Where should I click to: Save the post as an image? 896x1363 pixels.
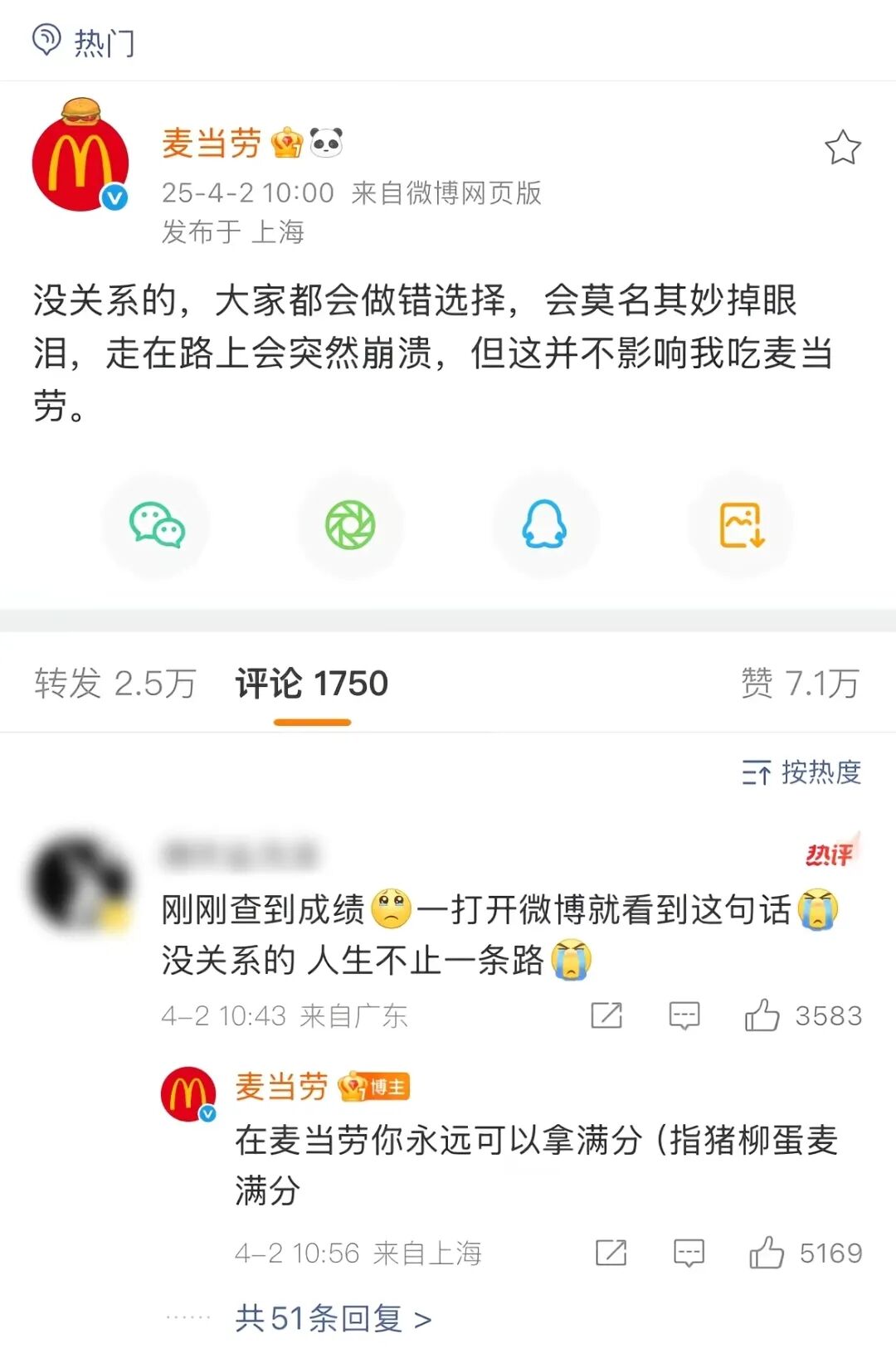point(741,525)
